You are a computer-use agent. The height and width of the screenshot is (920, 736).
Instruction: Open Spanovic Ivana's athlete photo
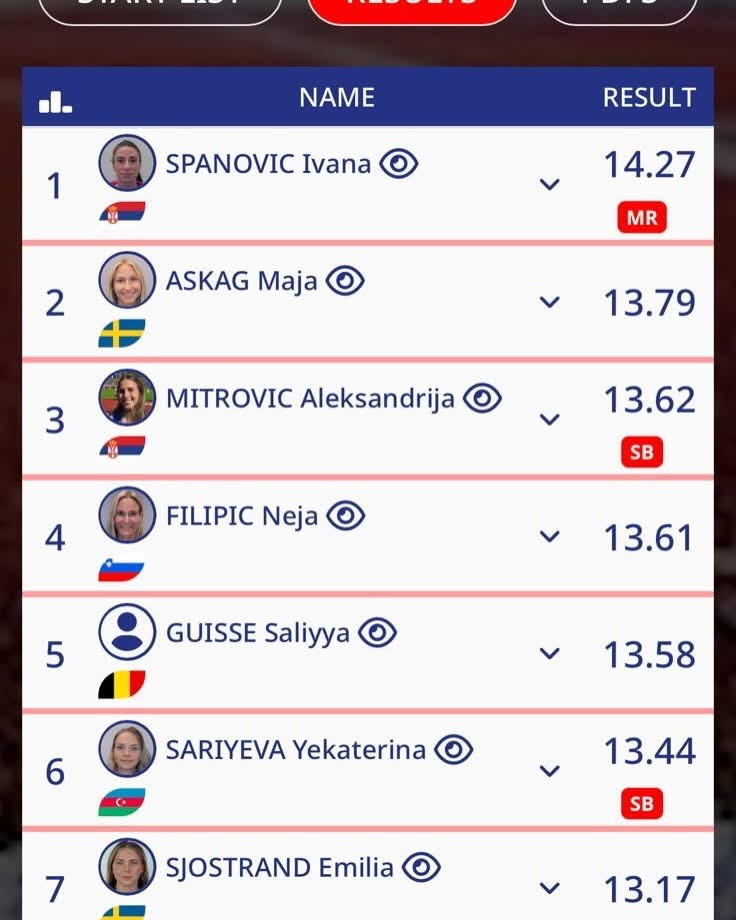[x=127, y=162]
